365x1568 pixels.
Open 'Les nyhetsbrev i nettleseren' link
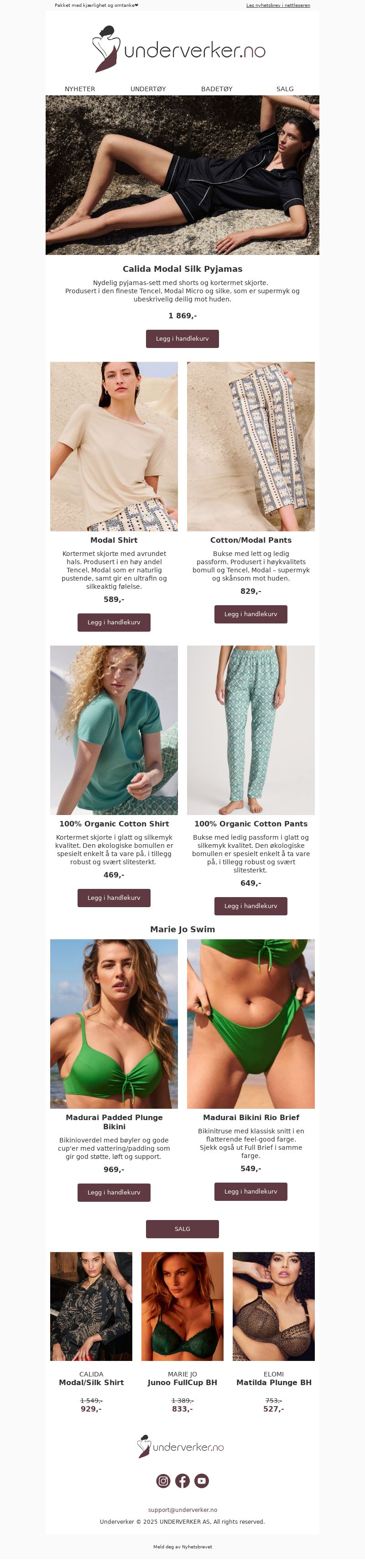coord(278,5)
